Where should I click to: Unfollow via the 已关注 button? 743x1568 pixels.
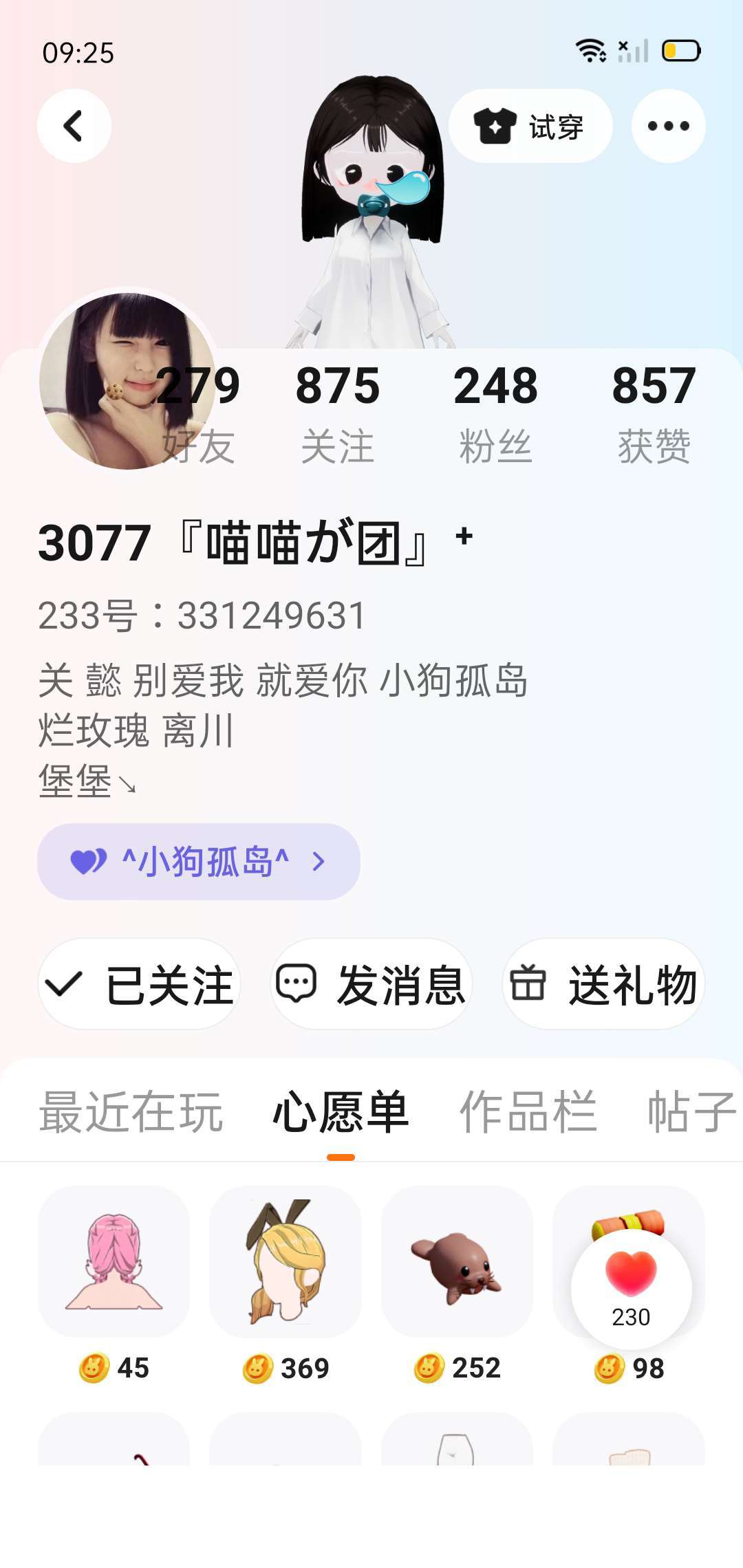[x=139, y=984]
